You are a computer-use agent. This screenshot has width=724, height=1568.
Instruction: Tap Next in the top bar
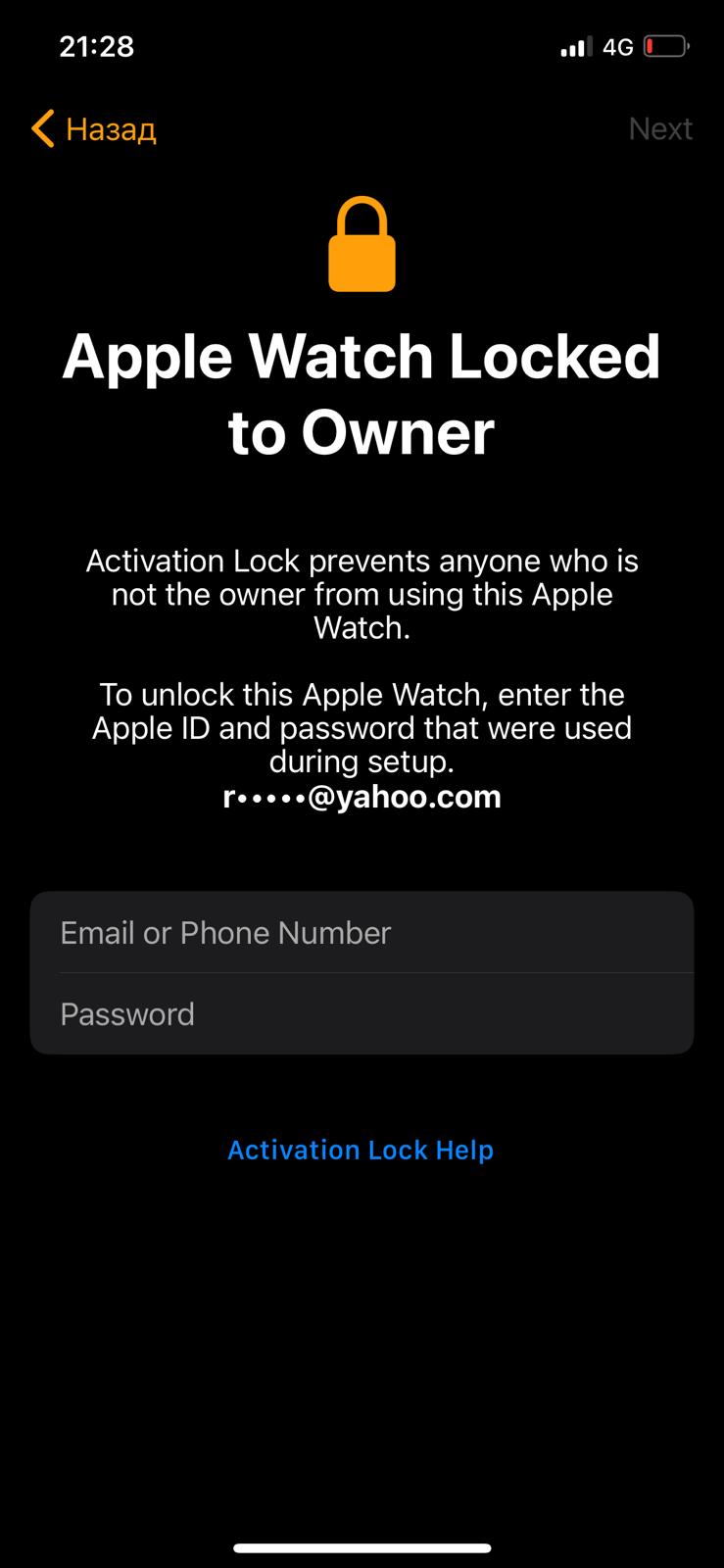point(659,129)
